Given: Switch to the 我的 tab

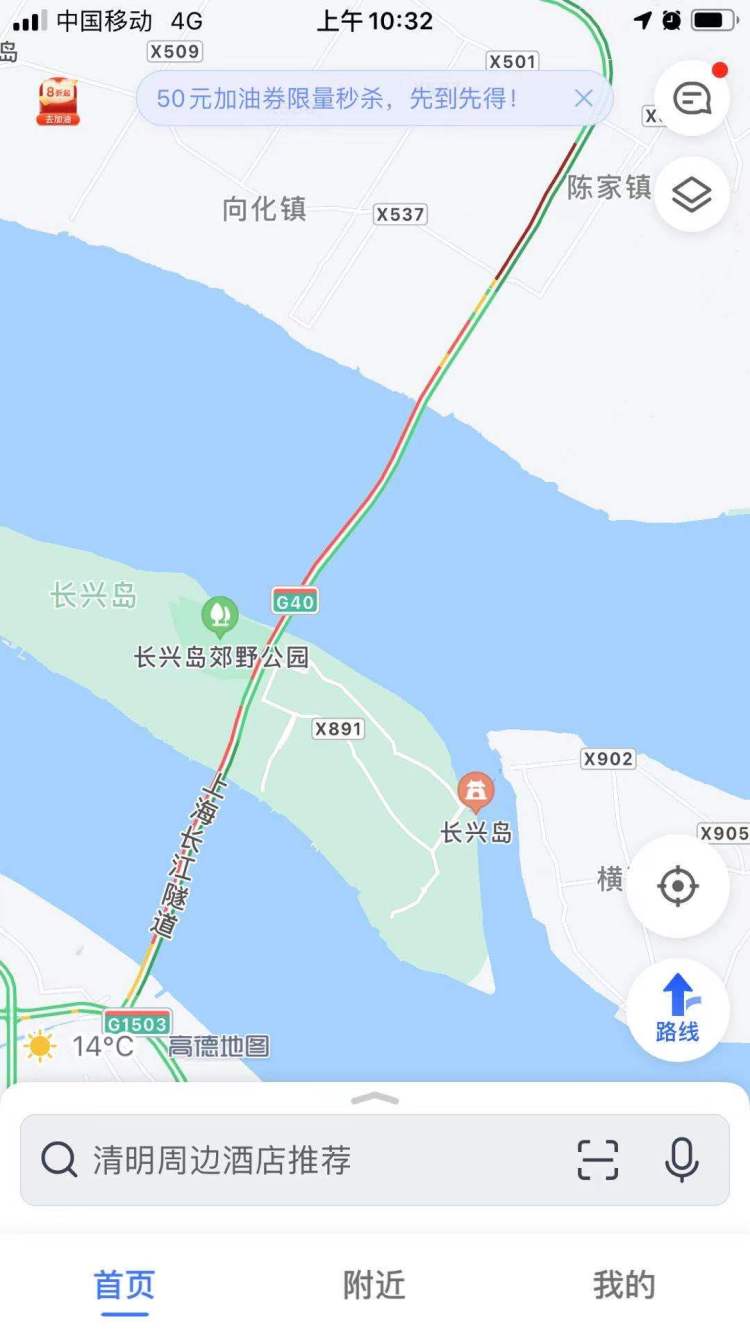Looking at the screenshot, I should point(624,1286).
